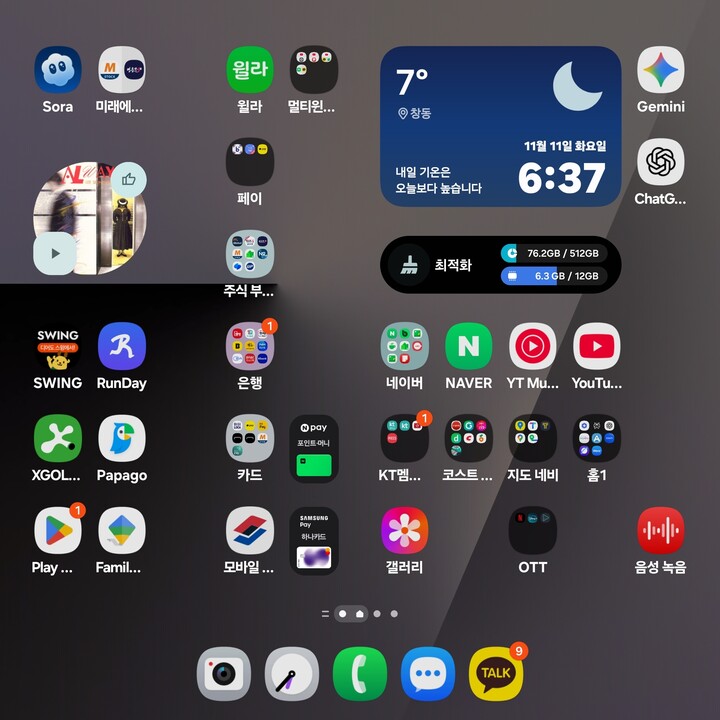Open the Play Store
The image size is (720, 720).
pyautogui.click(x=58, y=531)
